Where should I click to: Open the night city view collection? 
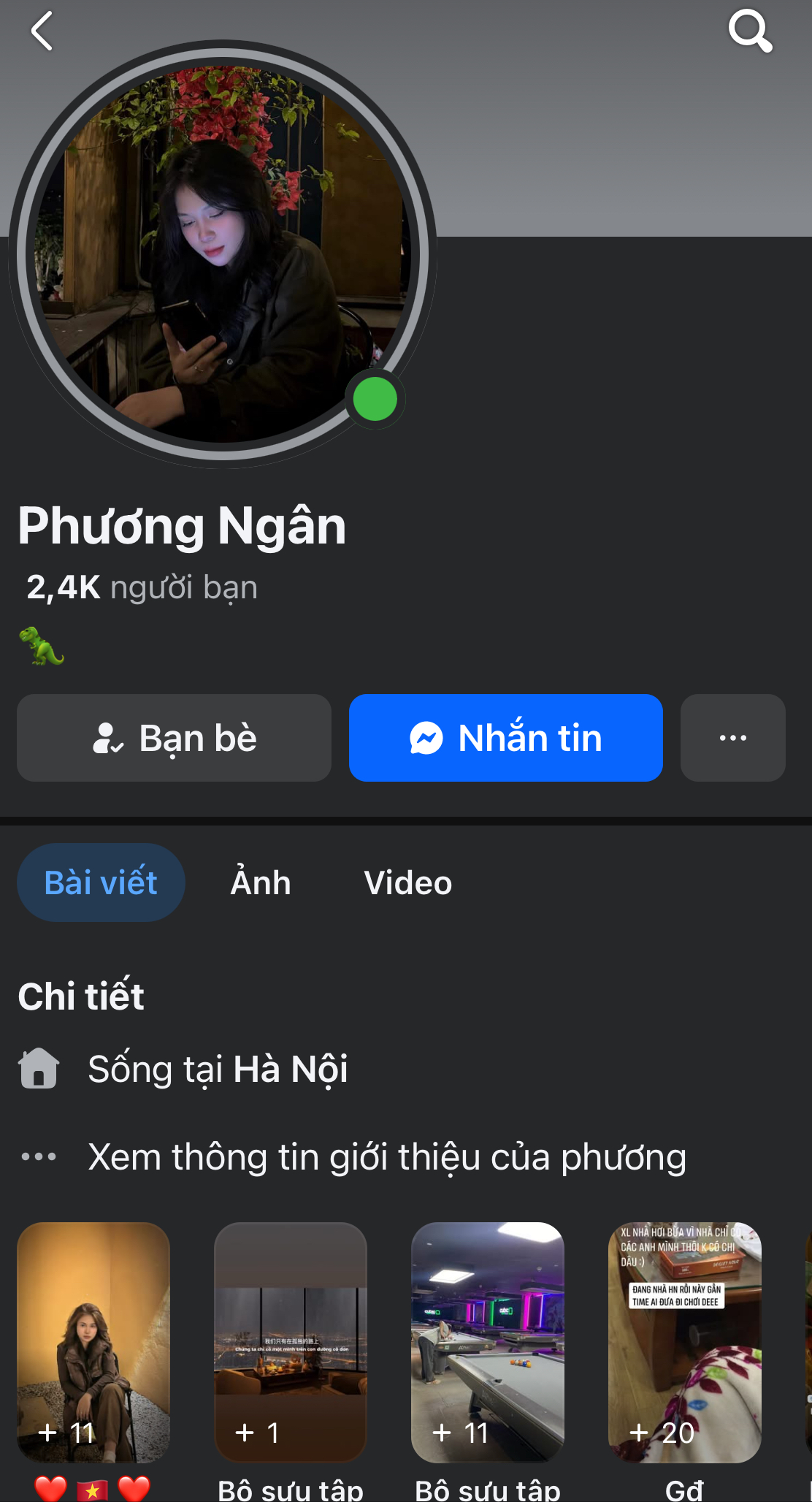coord(291,1343)
